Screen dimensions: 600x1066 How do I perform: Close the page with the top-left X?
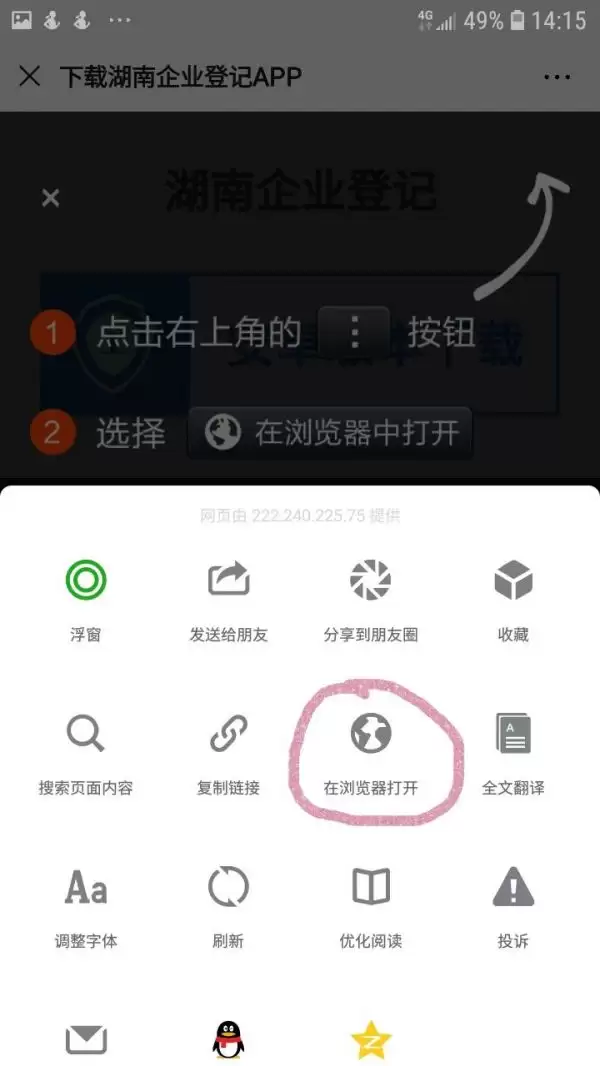click(29, 76)
